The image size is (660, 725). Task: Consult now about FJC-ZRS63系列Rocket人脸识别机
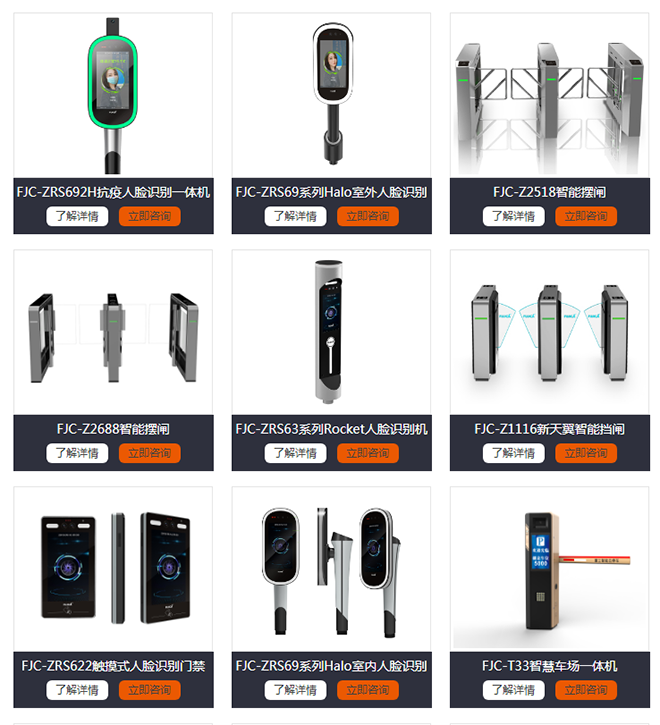point(367,453)
